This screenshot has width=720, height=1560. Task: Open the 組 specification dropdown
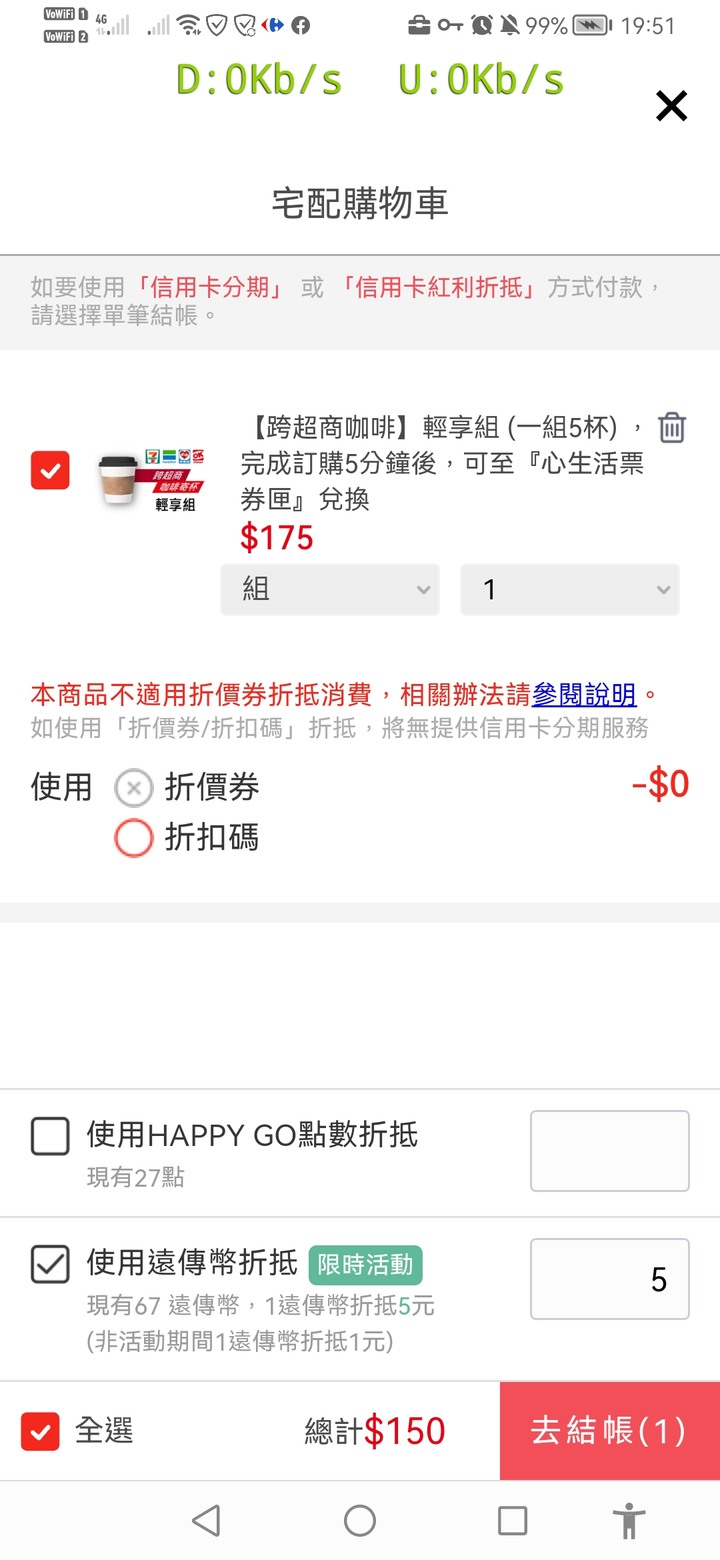tap(330, 589)
